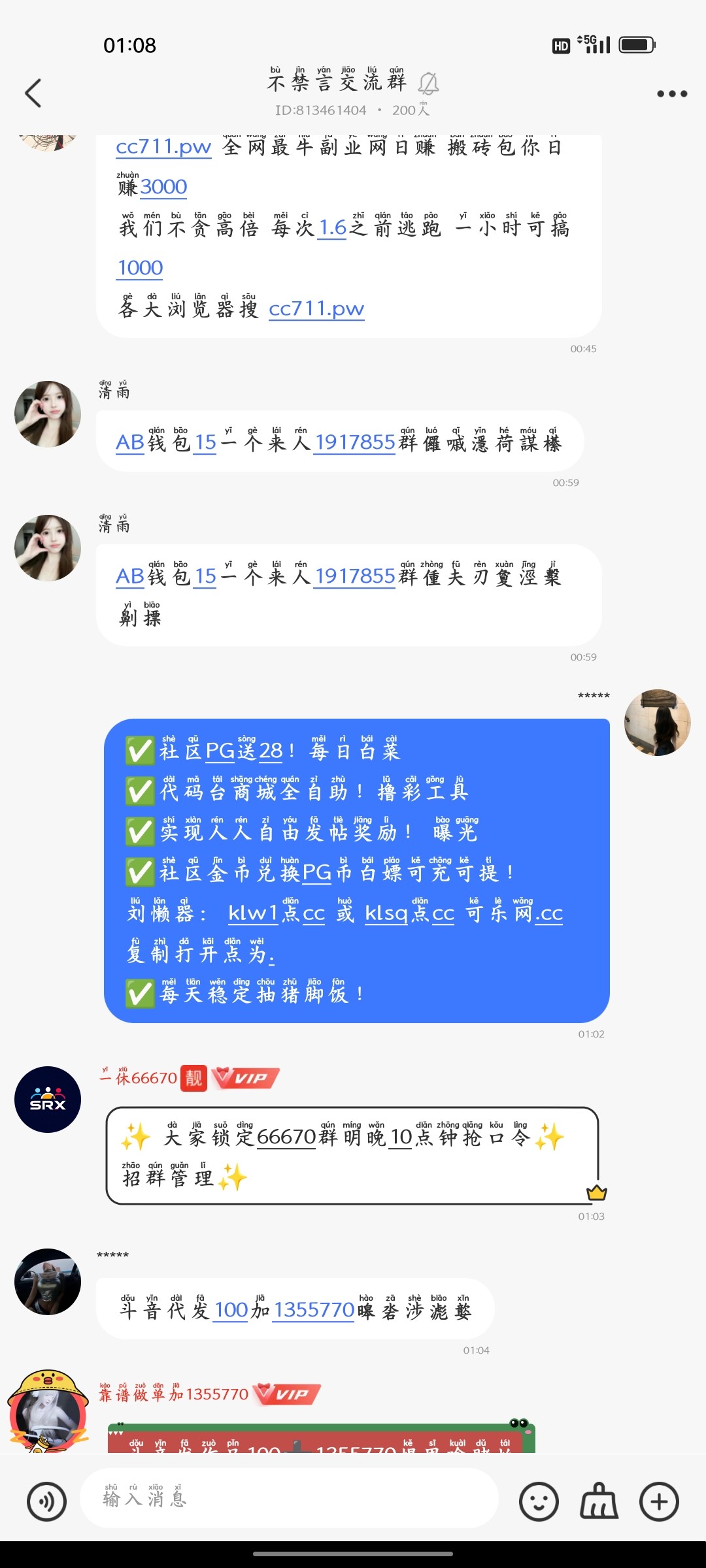
Task: Go back from the group chat
Action: tap(33, 93)
